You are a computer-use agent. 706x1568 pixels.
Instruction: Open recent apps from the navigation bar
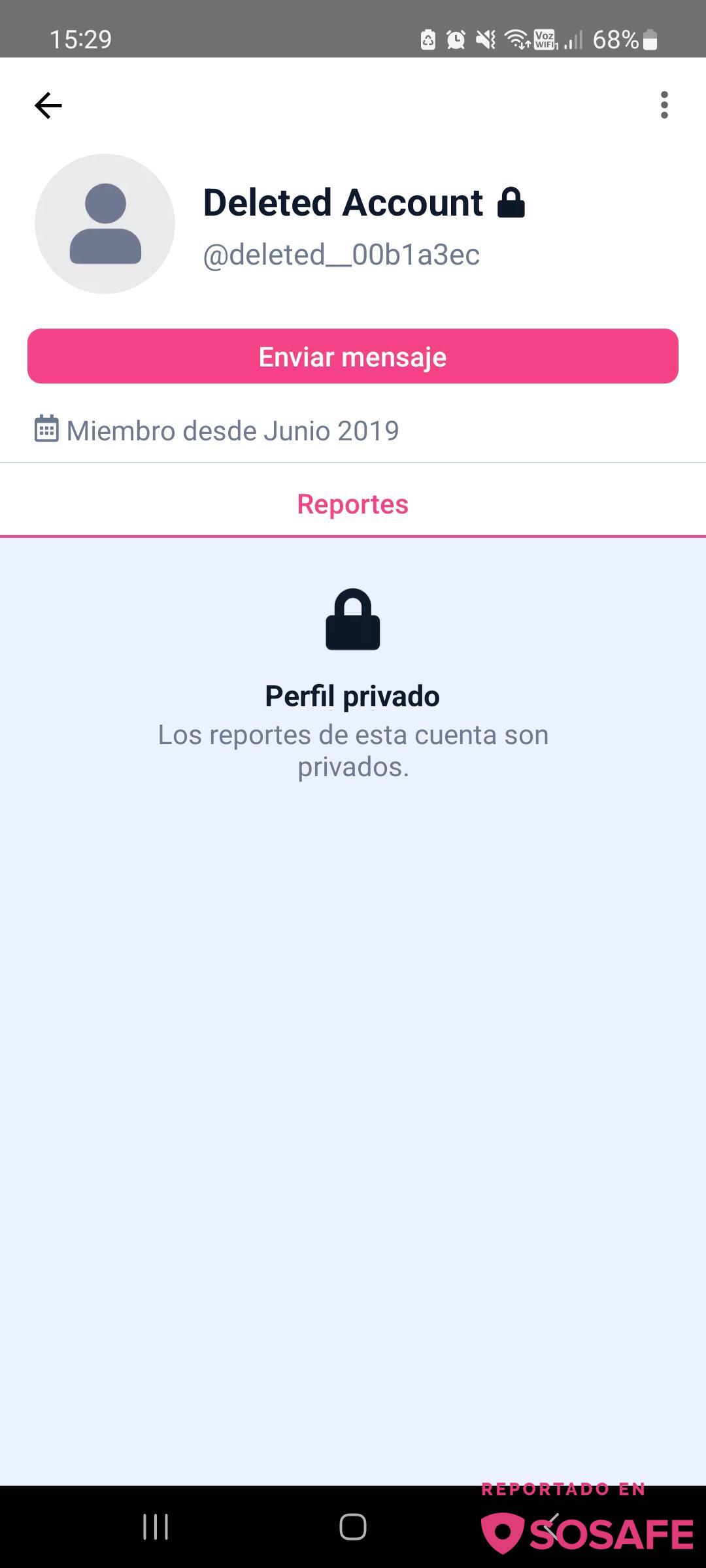point(156,1527)
